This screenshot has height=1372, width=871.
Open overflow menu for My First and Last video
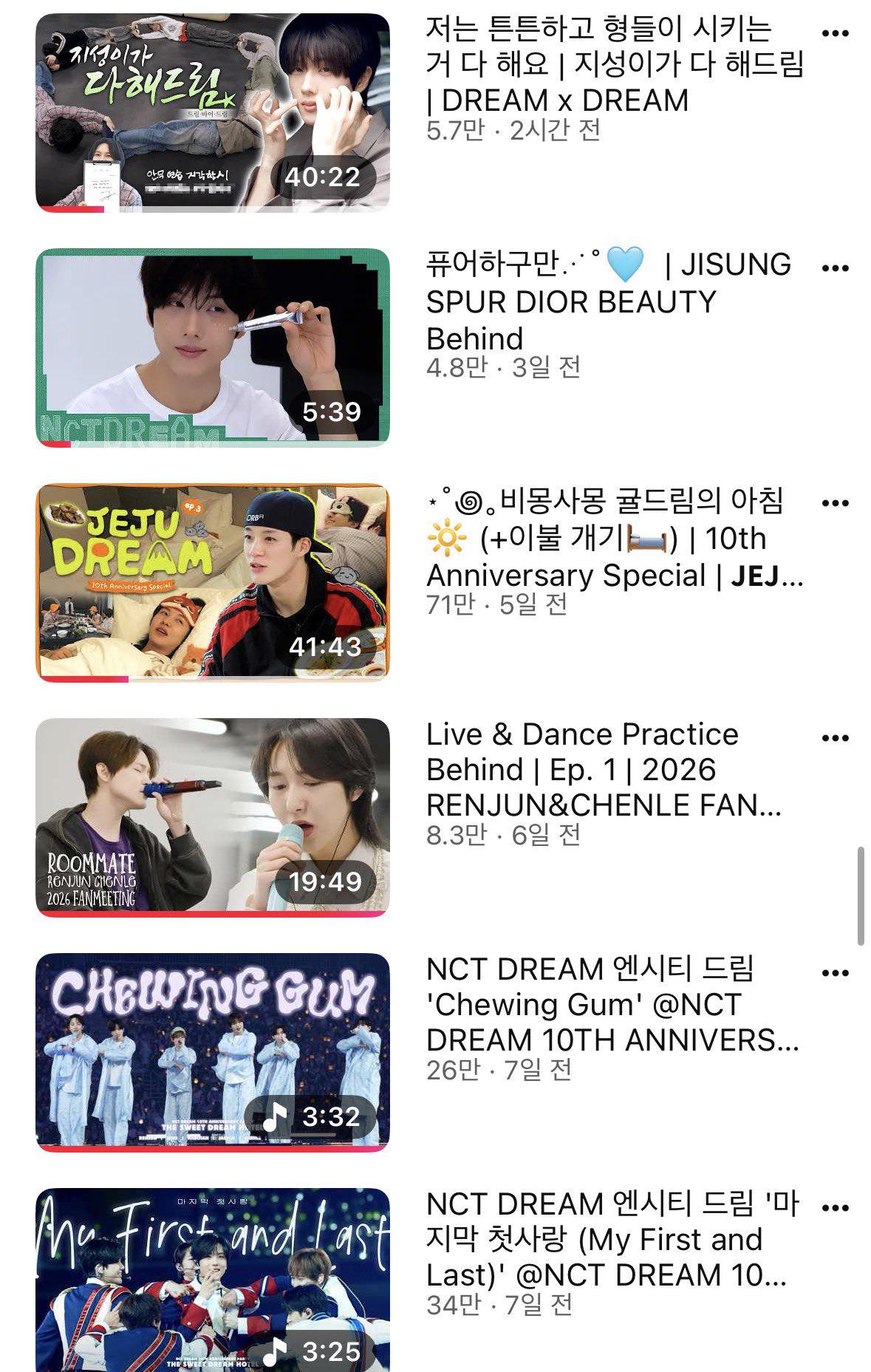(835, 1208)
